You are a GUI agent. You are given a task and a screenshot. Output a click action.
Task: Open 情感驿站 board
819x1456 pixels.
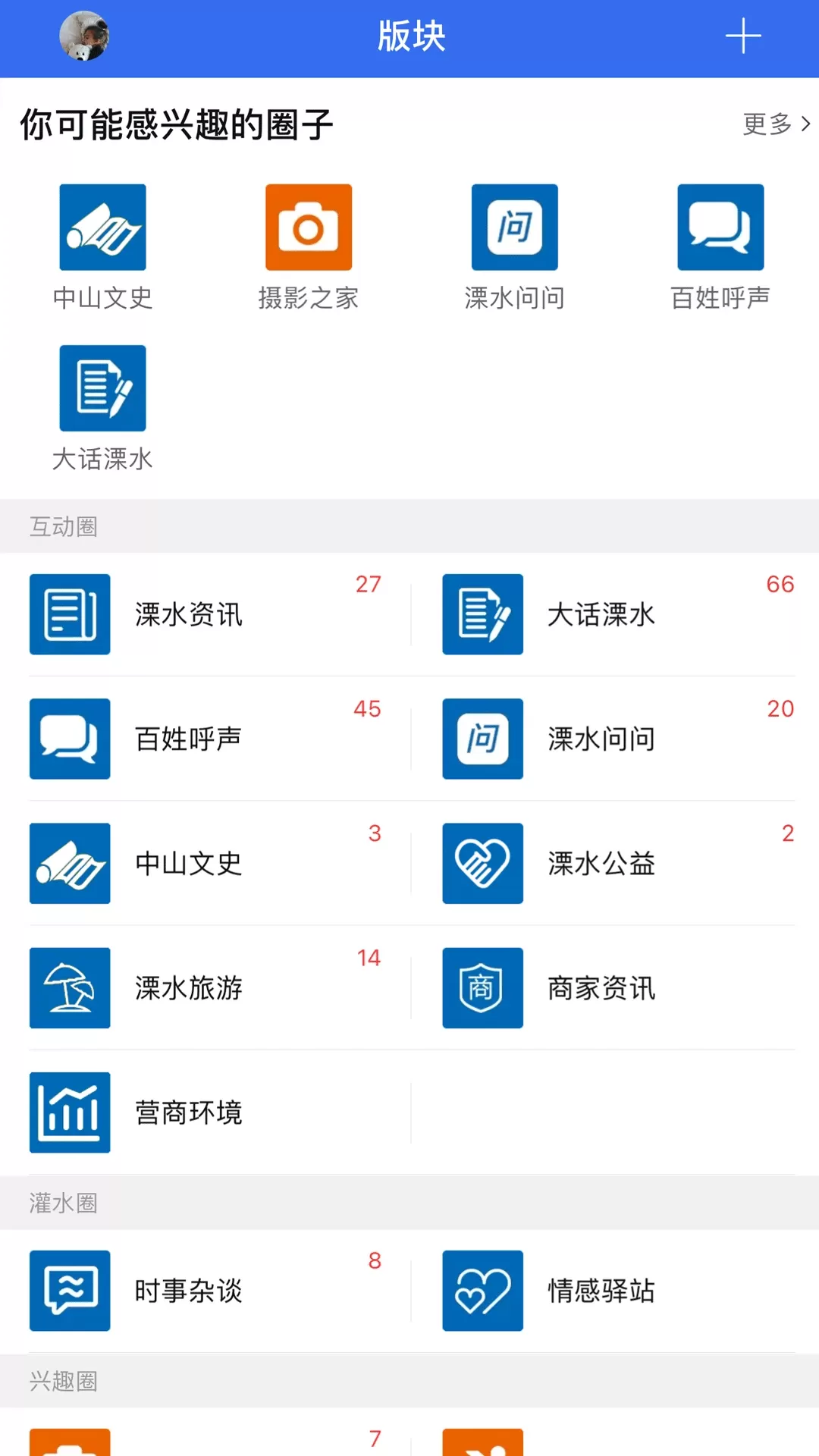(618, 1291)
